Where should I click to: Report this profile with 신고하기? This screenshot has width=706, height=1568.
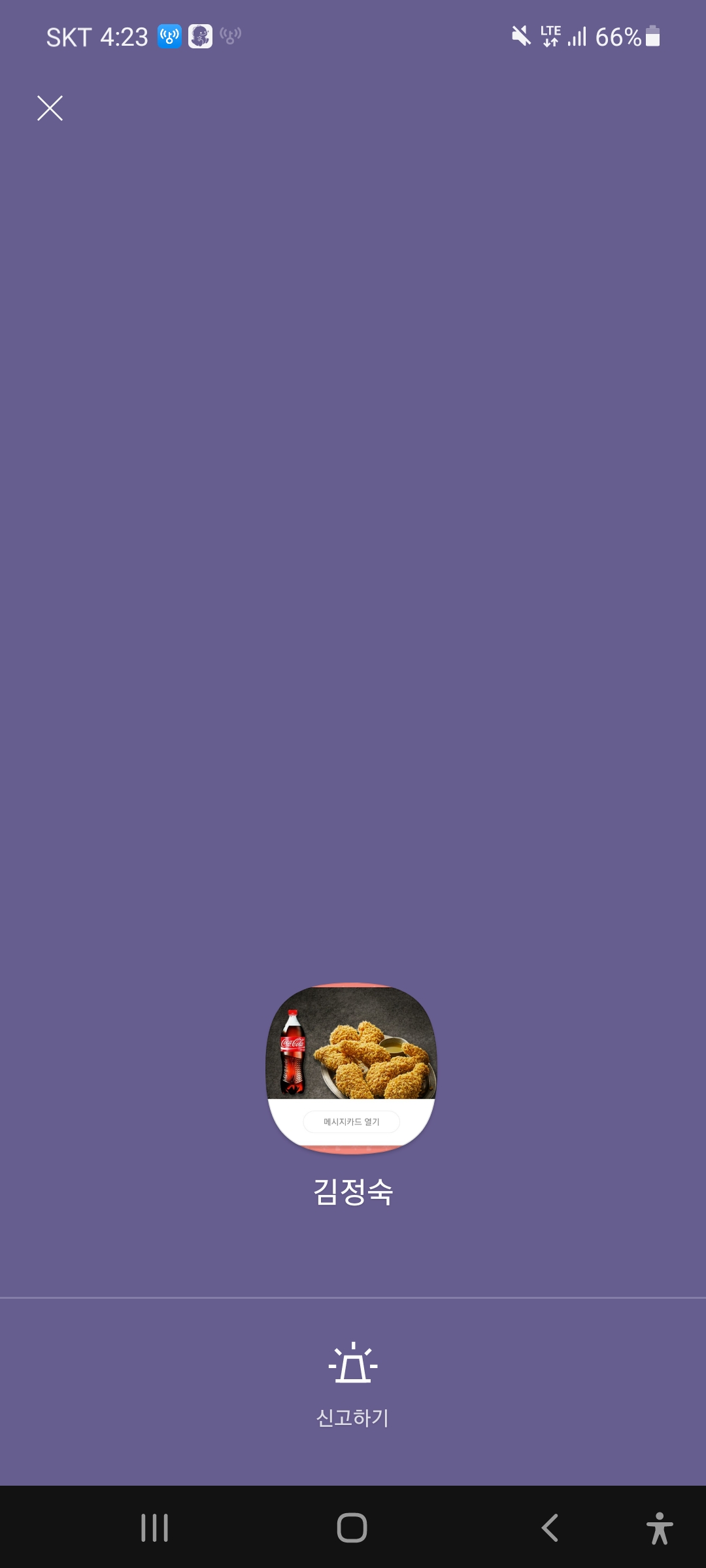353,1384
